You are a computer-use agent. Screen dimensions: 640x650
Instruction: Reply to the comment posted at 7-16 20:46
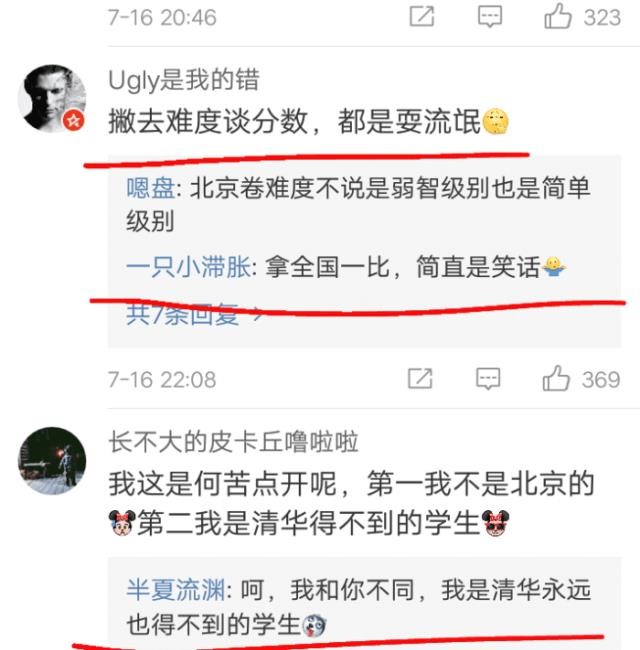tap(488, 16)
